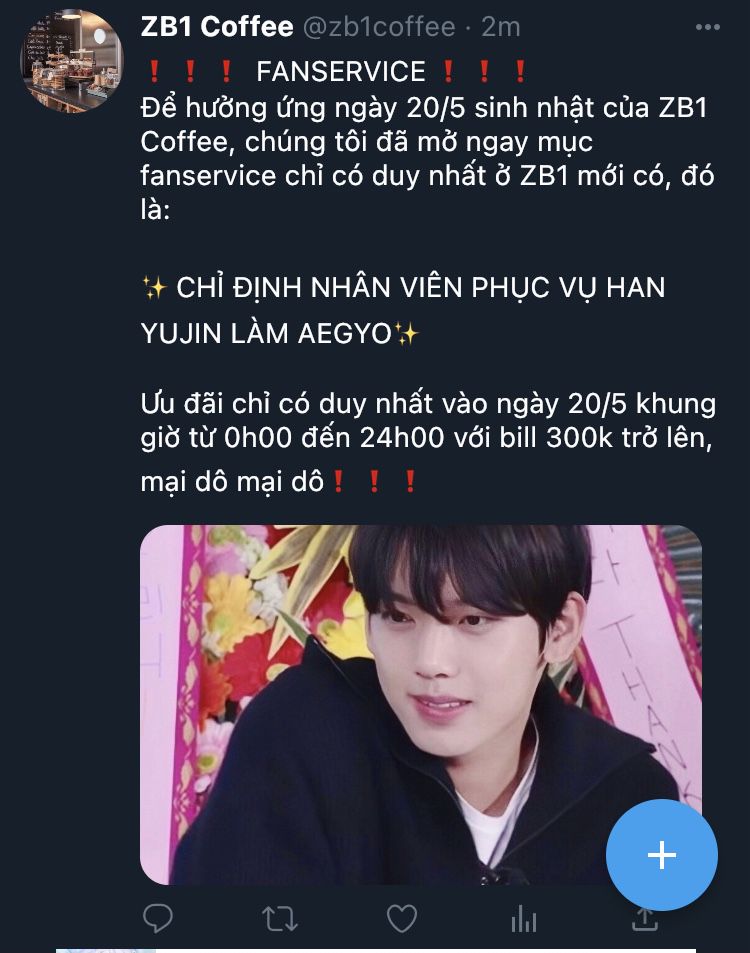The image size is (750, 953).
Task: Open the ZB1 Coffee account name
Action: coord(216,27)
